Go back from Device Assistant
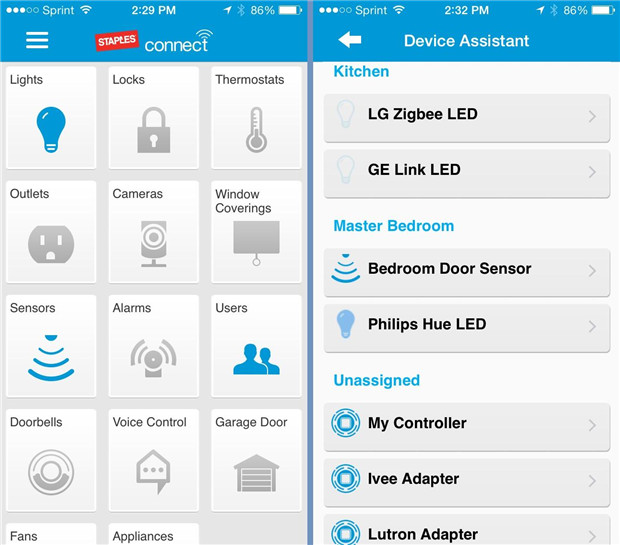Image resolution: width=620 pixels, height=545 pixels. [350, 40]
